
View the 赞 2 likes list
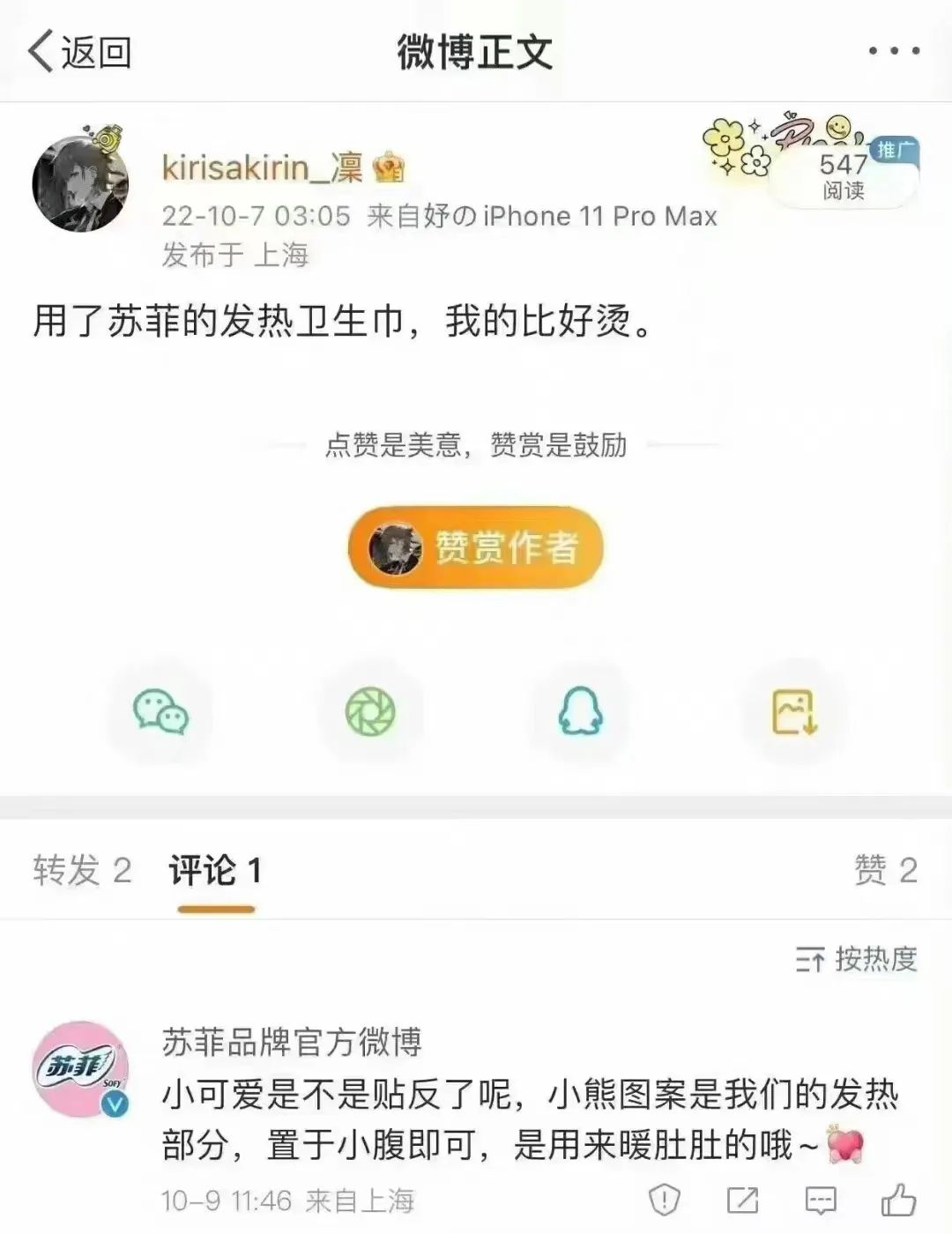[x=885, y=871]
